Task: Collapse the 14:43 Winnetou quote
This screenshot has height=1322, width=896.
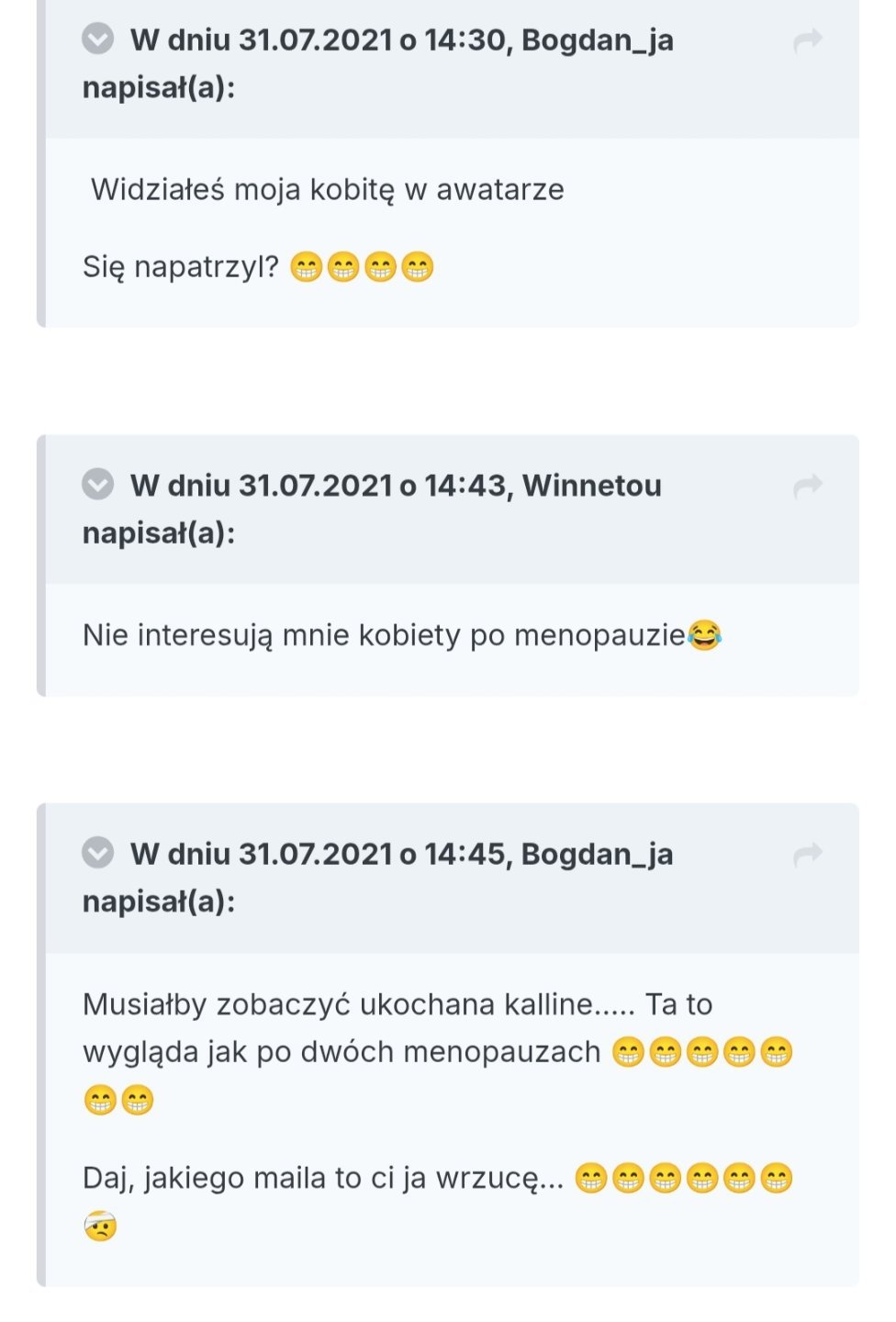Action: point(97,484)
